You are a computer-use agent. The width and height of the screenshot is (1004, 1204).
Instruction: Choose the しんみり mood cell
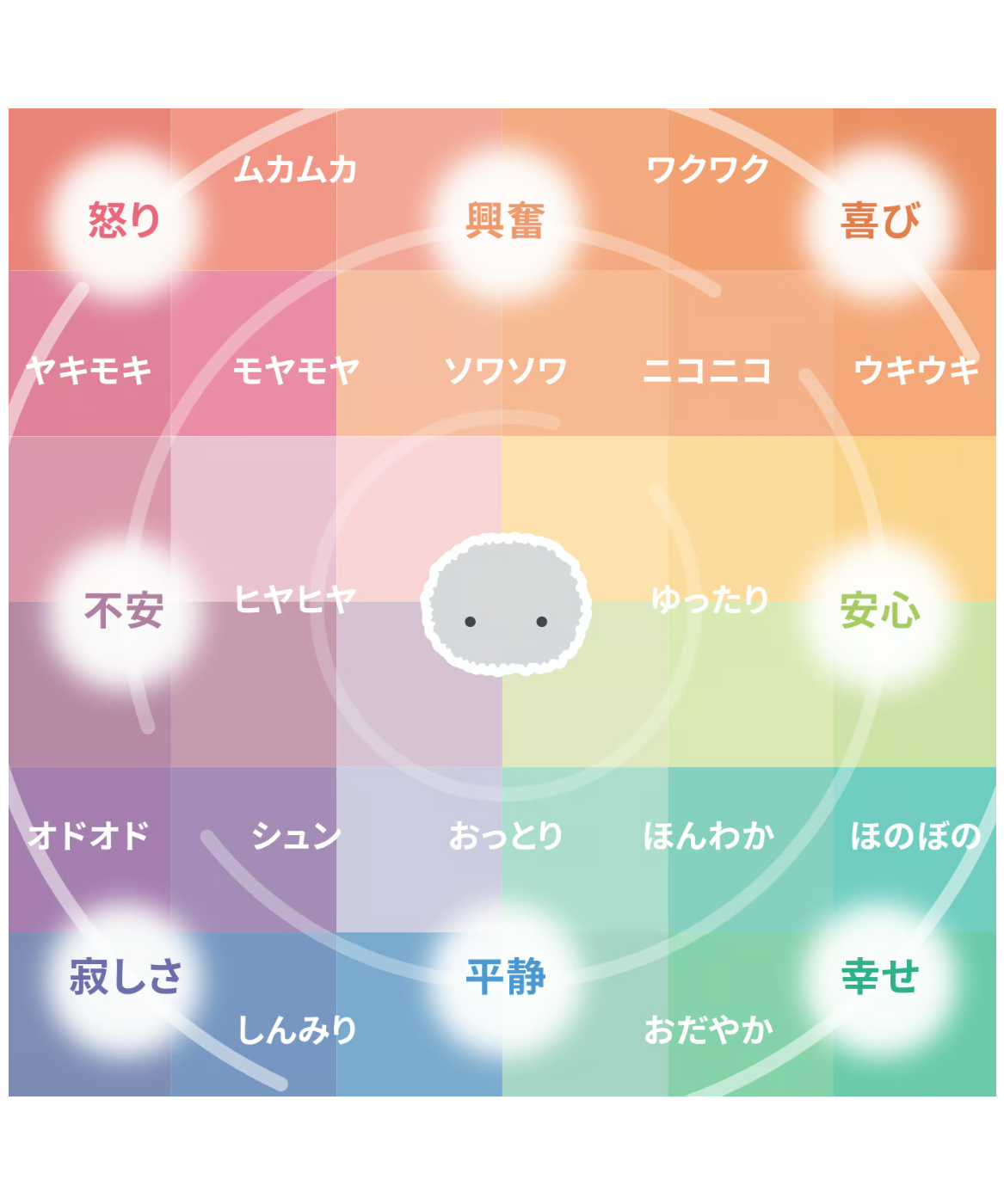click(x=297, y=1029)
